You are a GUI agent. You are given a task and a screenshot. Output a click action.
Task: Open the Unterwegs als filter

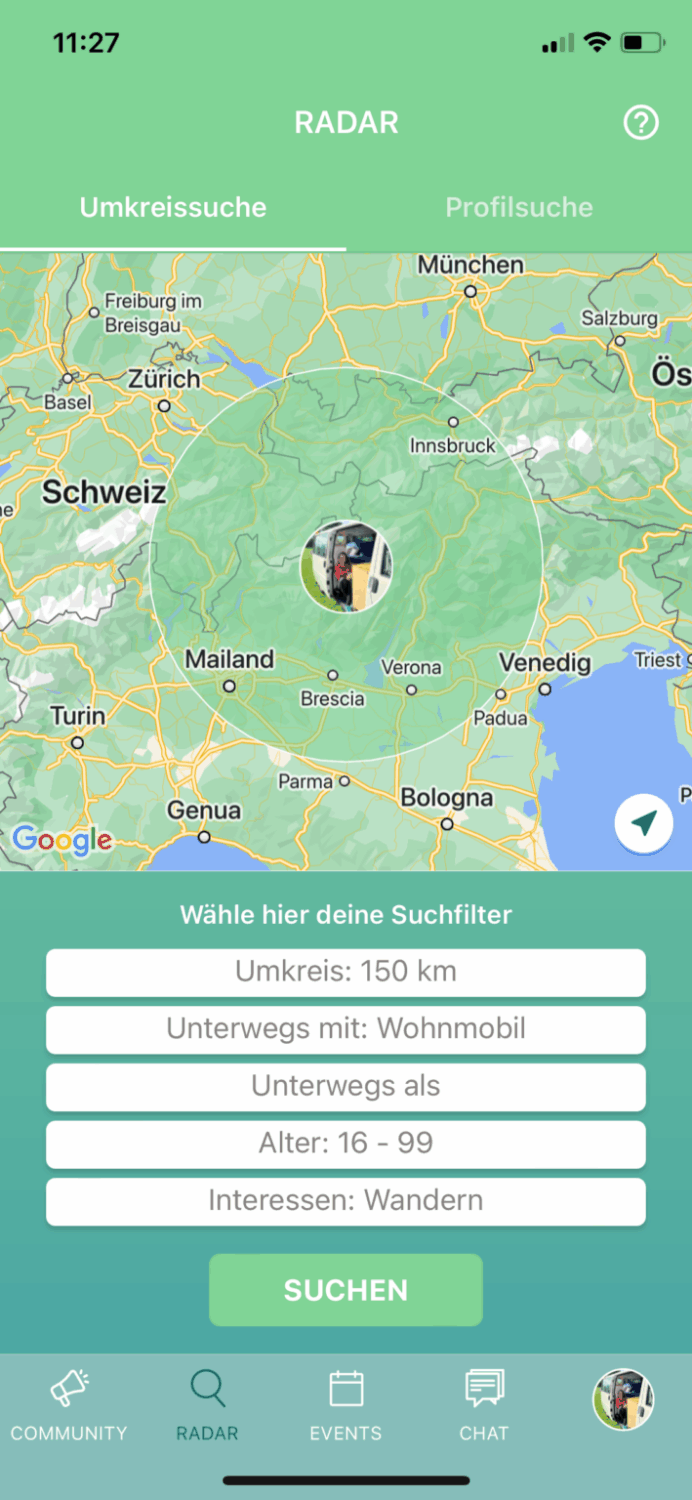click(346, 1086)
